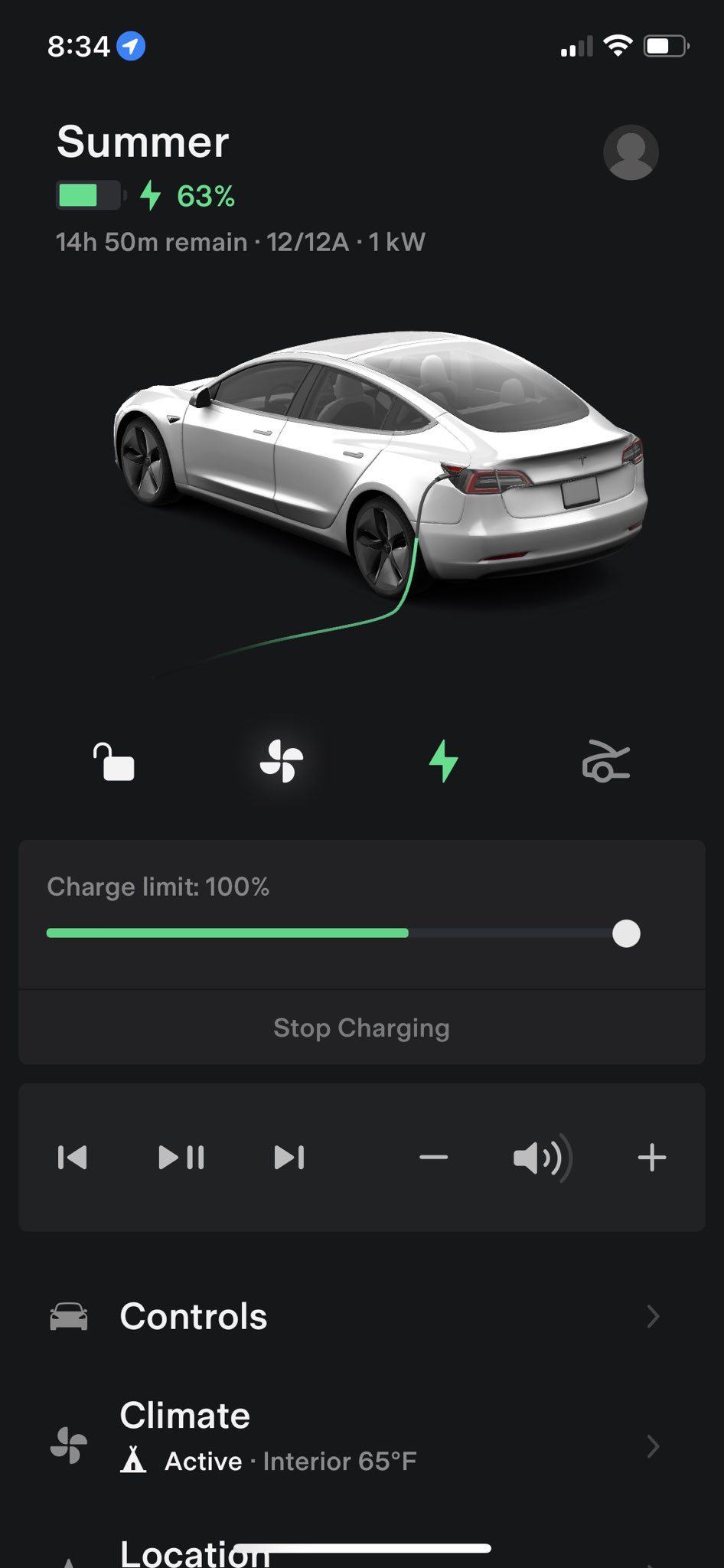Open the profile avatar
Image resolution: width=724 pixels, height=1568 pixels.
631,152
